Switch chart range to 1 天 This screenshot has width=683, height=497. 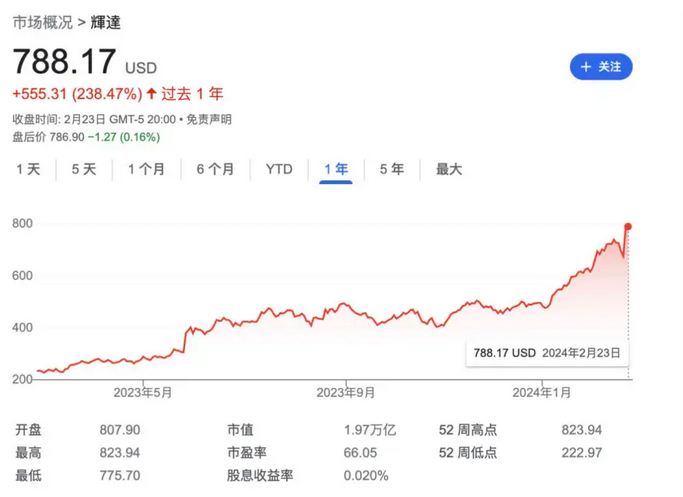(x=28, y=169)
